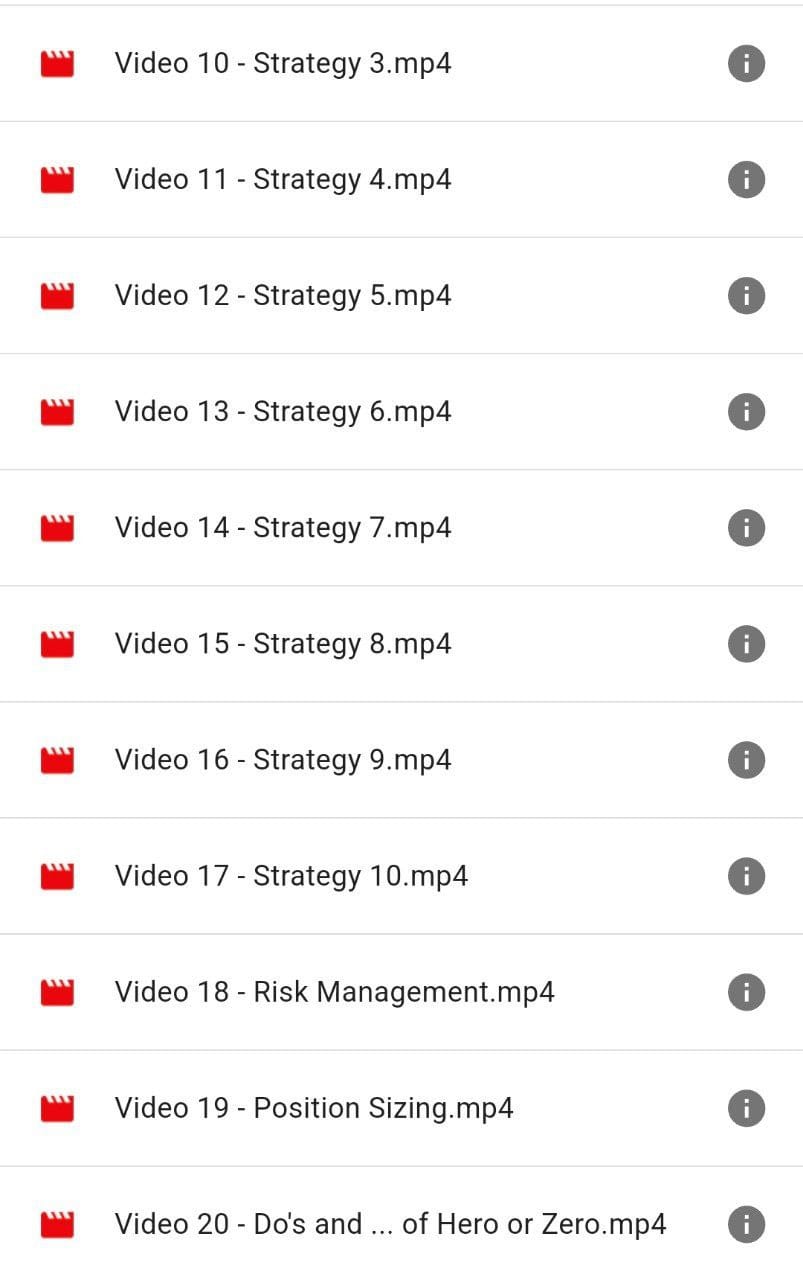Open Video 12 - Strategy 5.mp4
803x1280 pixels.
tap(283, 296)
